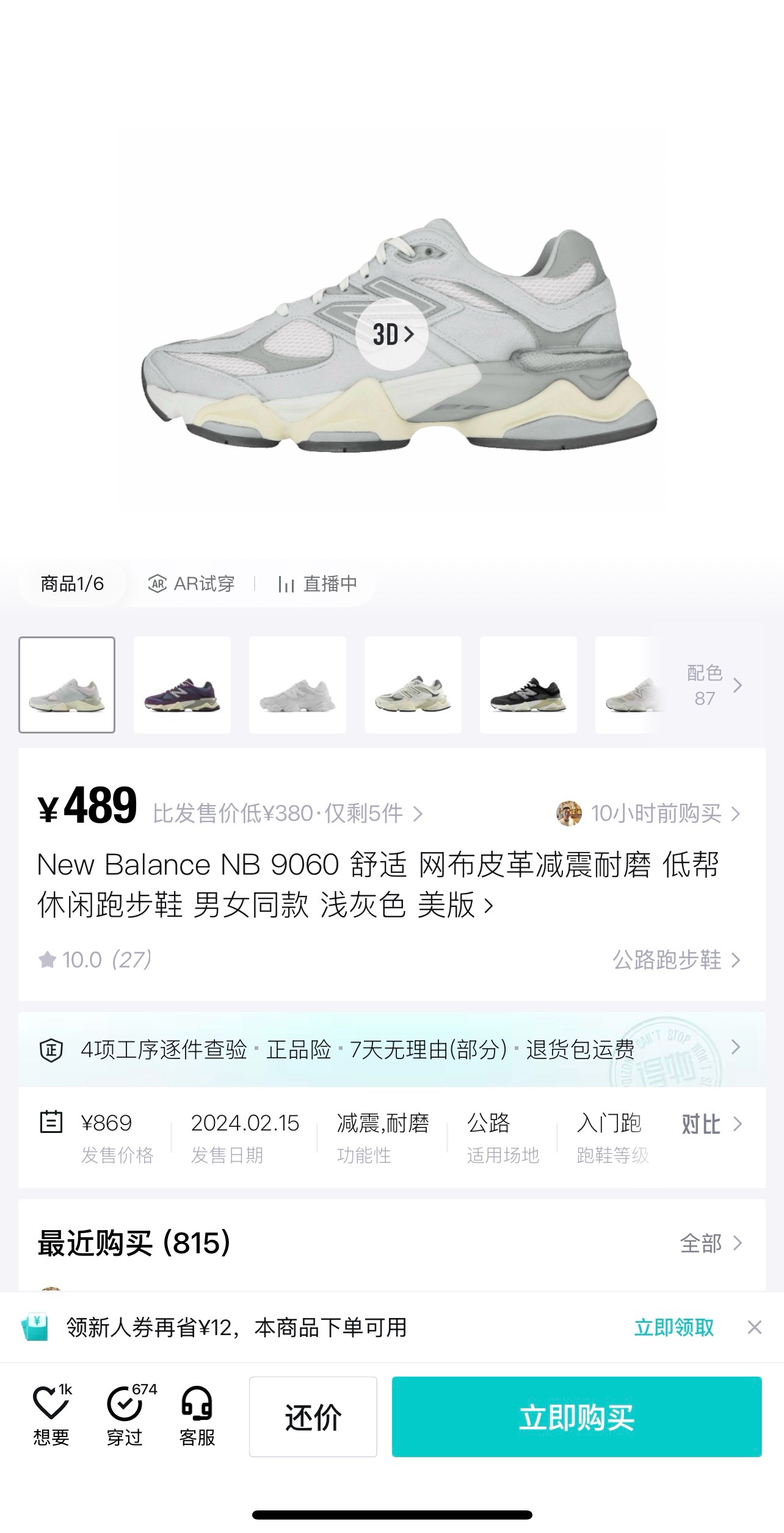Open the 直播中 live stream
This screenshot has height=1533, width=784.
pos(317,584)
